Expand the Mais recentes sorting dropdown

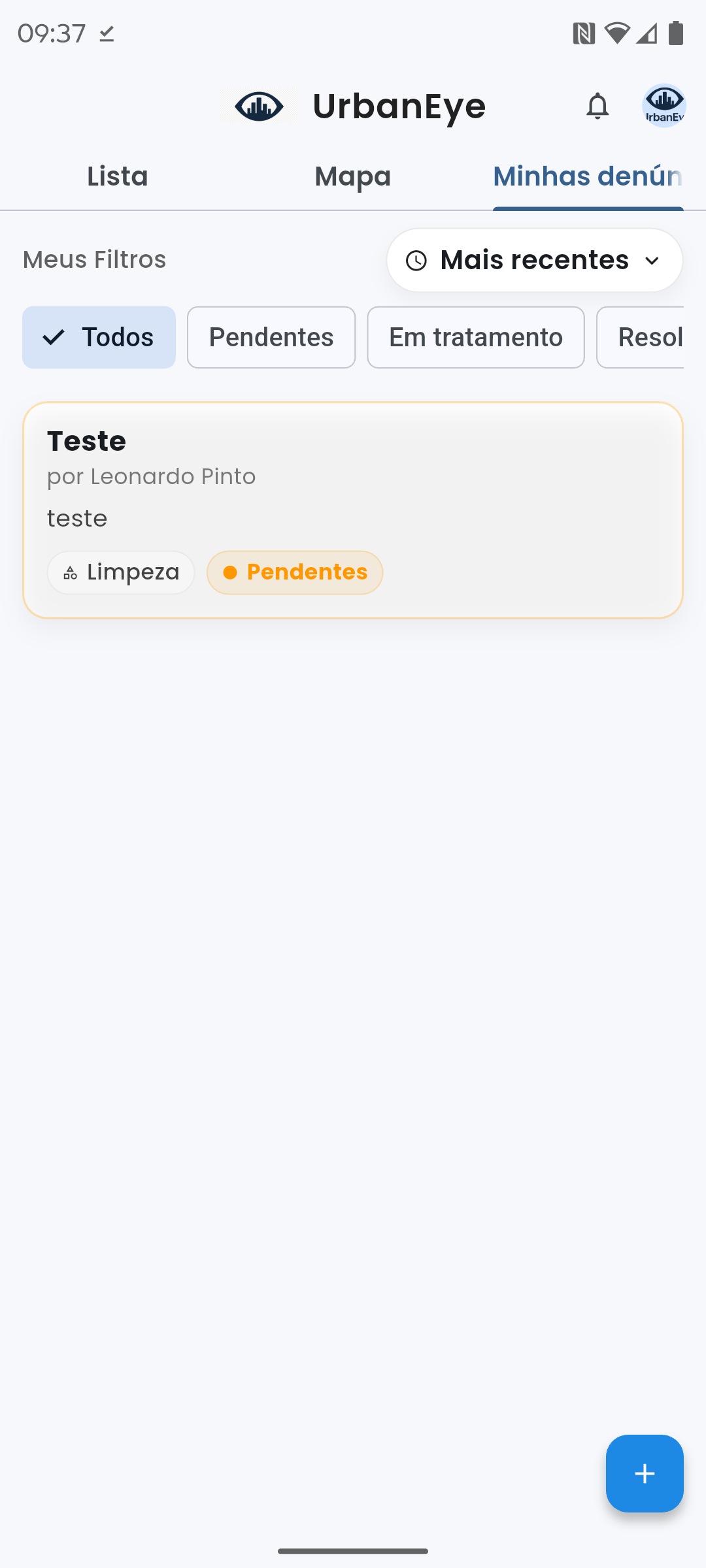tap(533, 260)
